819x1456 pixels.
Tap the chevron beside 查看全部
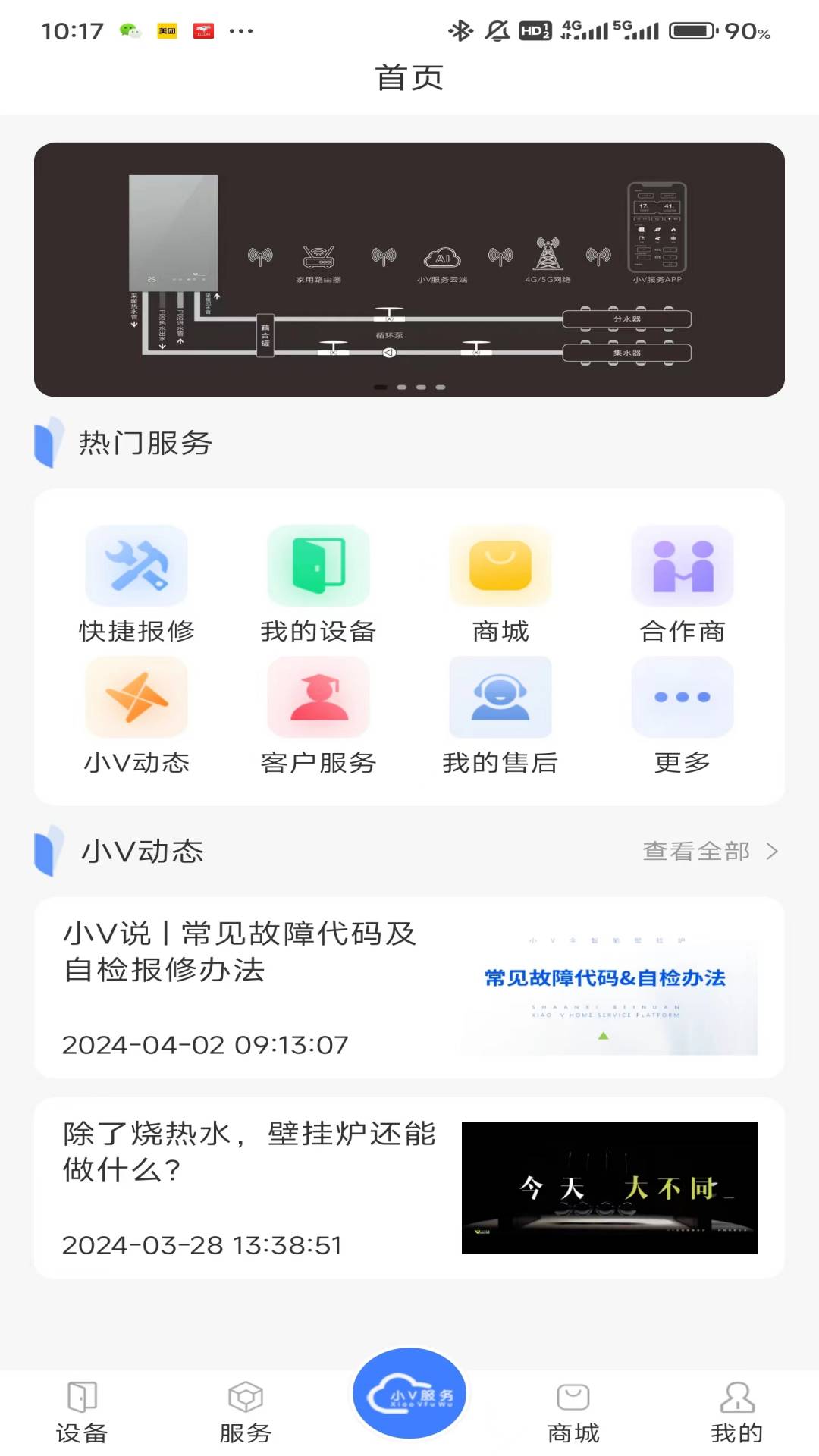[773, 852]
